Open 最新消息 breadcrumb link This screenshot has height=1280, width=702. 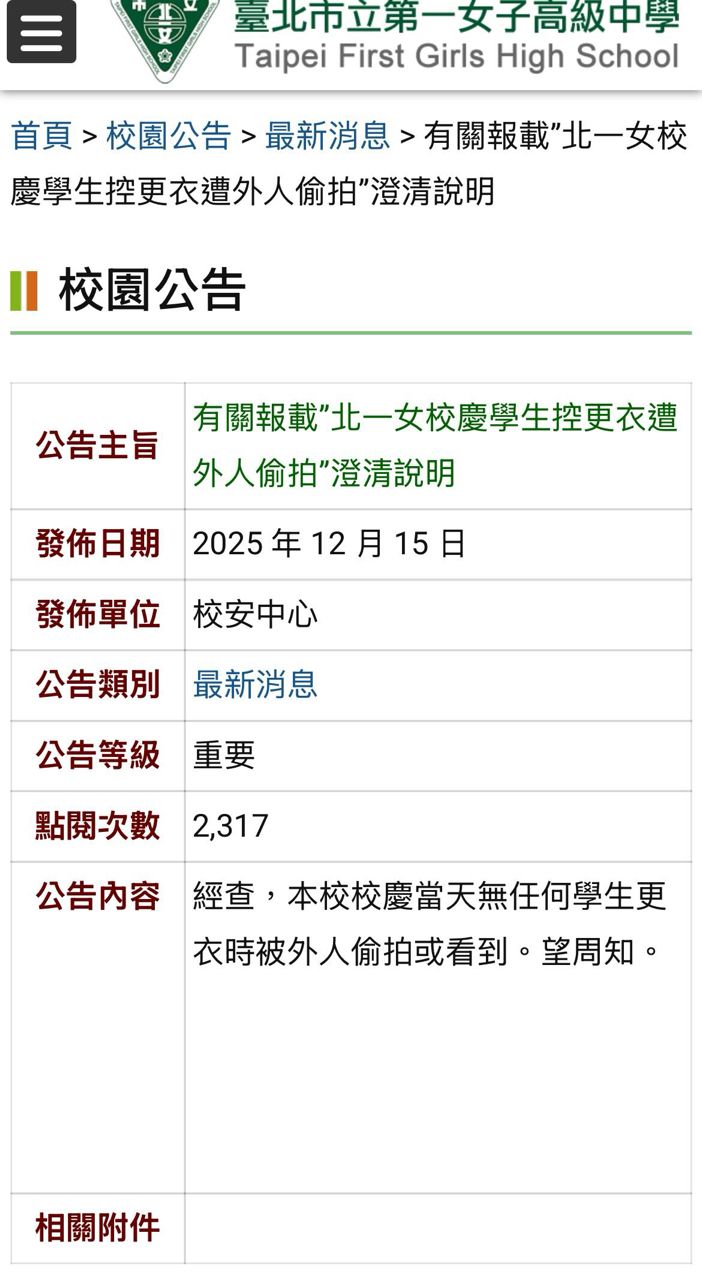[x=327, y=135]
